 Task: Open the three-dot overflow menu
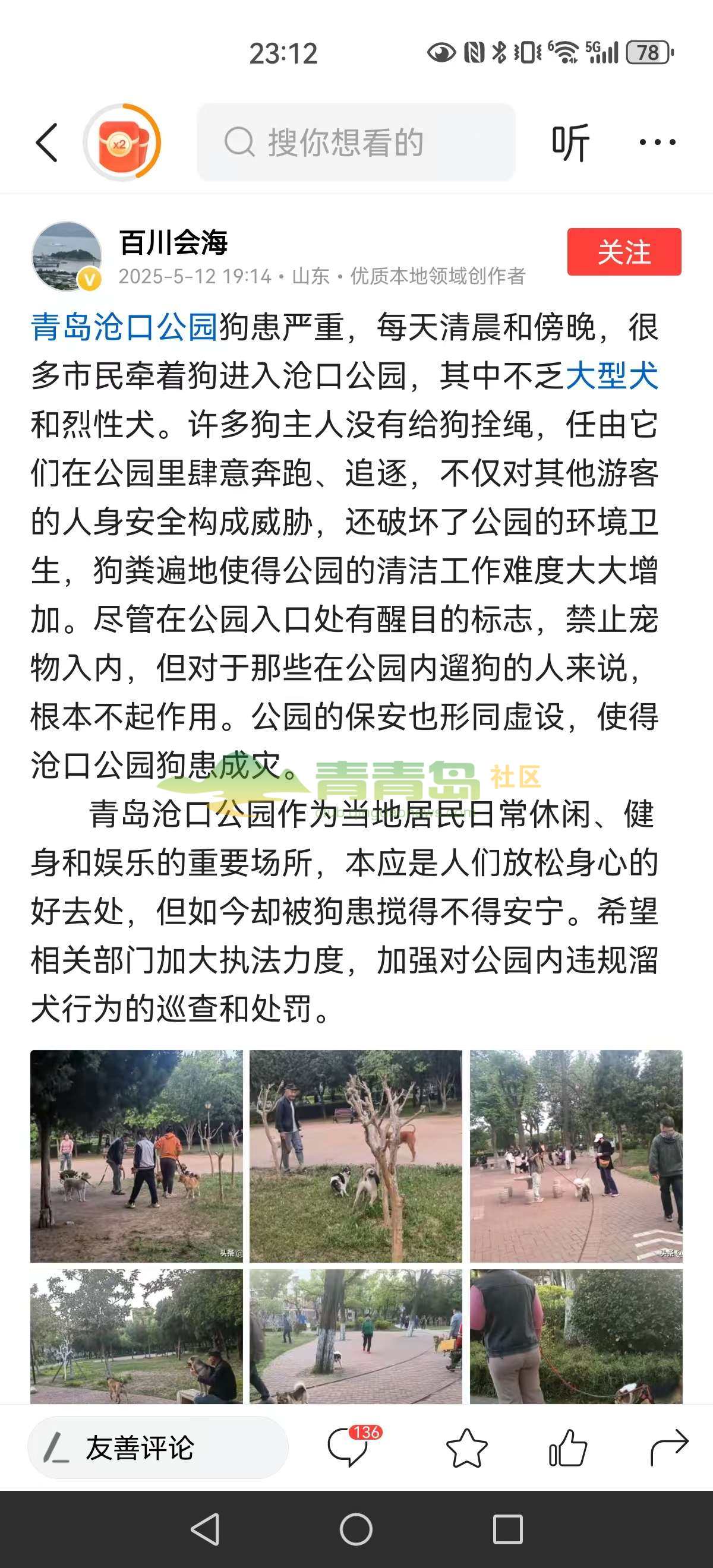click(658, 143)
